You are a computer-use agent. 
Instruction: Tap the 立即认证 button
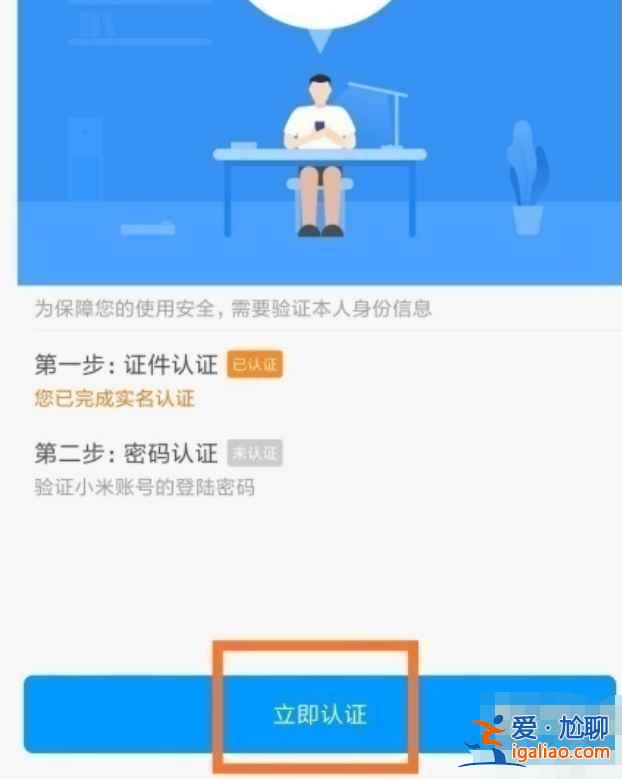319,714
